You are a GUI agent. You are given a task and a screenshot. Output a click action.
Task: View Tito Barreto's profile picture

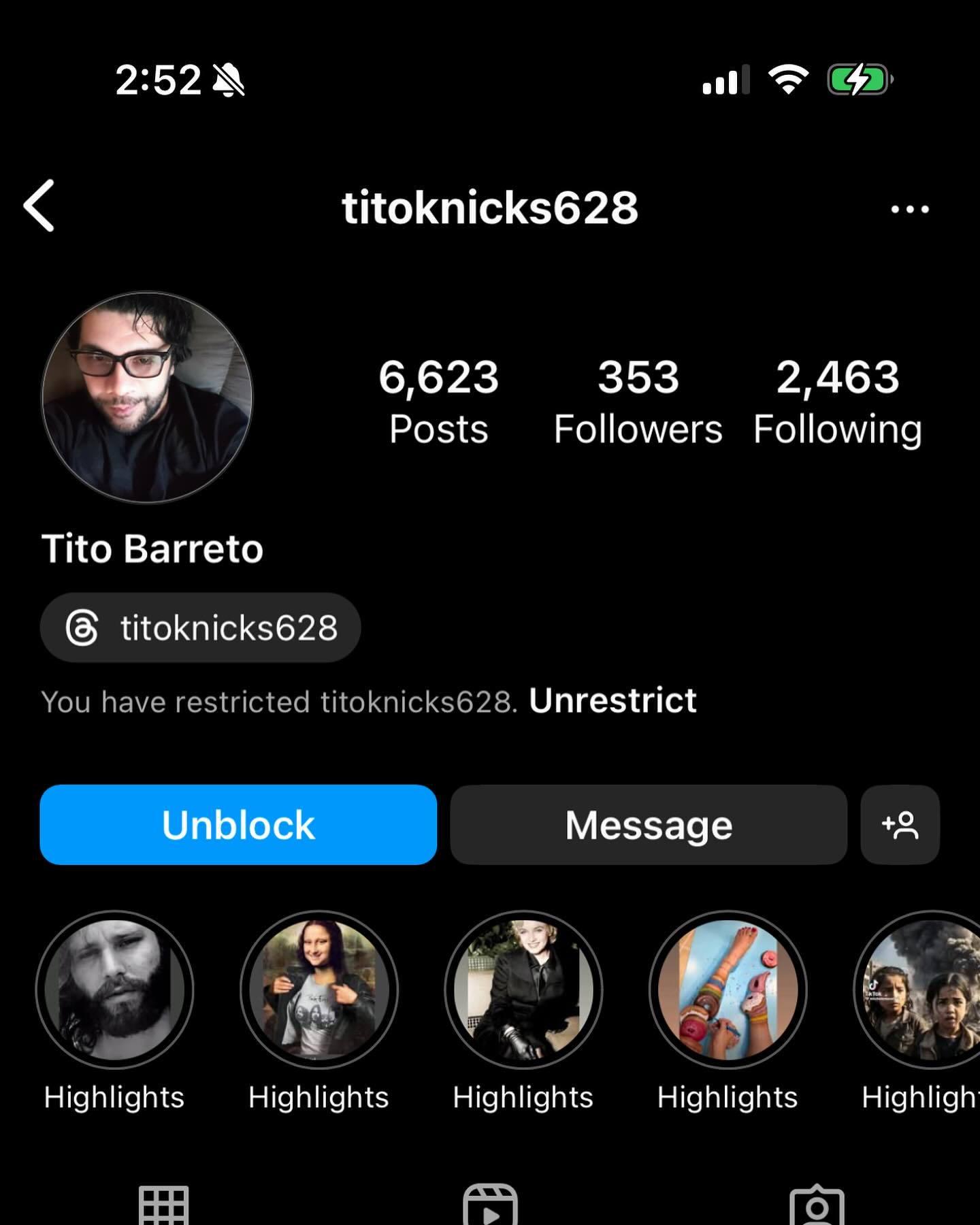[x=147, y=397]
